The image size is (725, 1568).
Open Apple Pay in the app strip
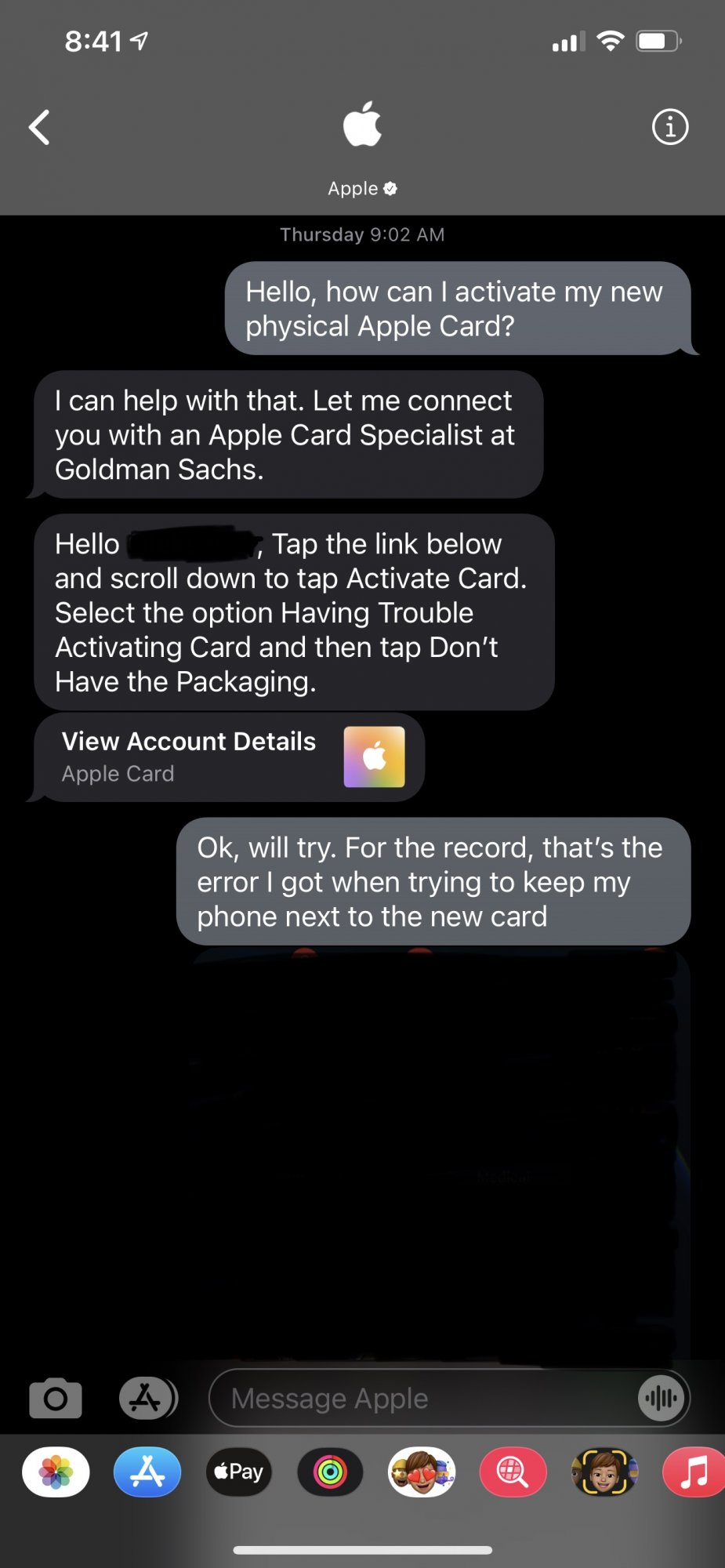click(x=239, y=1472)
